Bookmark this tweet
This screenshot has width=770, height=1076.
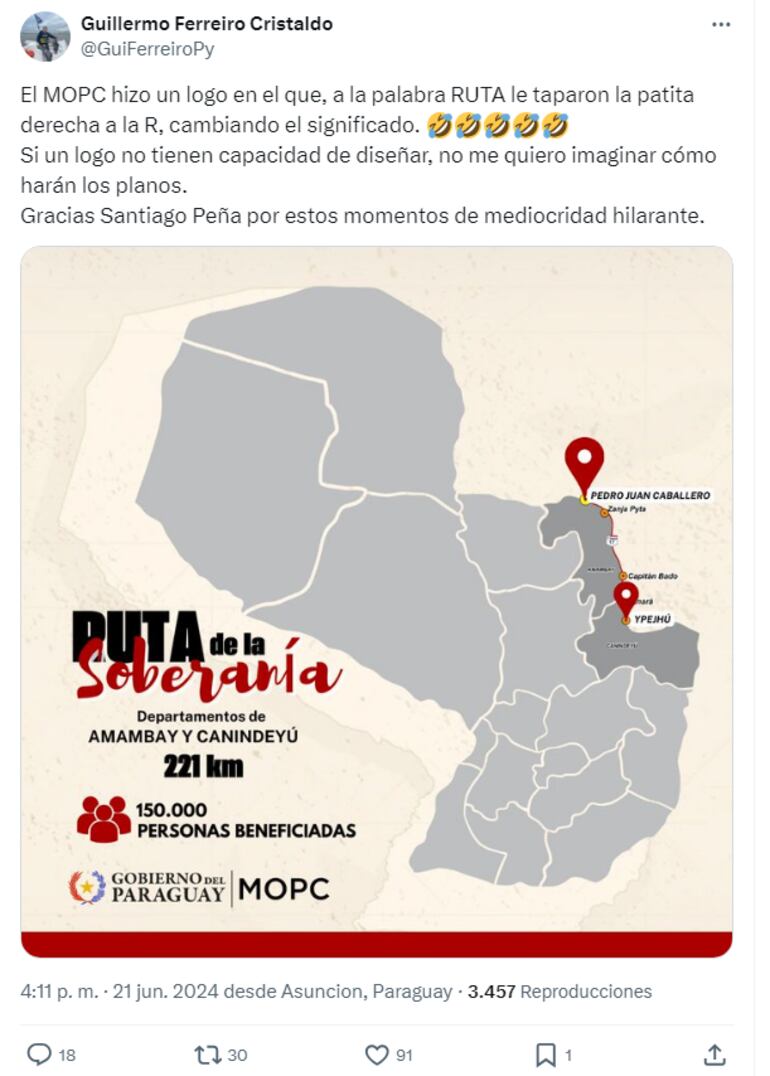pyautogui.click(x=546, y=1054)
